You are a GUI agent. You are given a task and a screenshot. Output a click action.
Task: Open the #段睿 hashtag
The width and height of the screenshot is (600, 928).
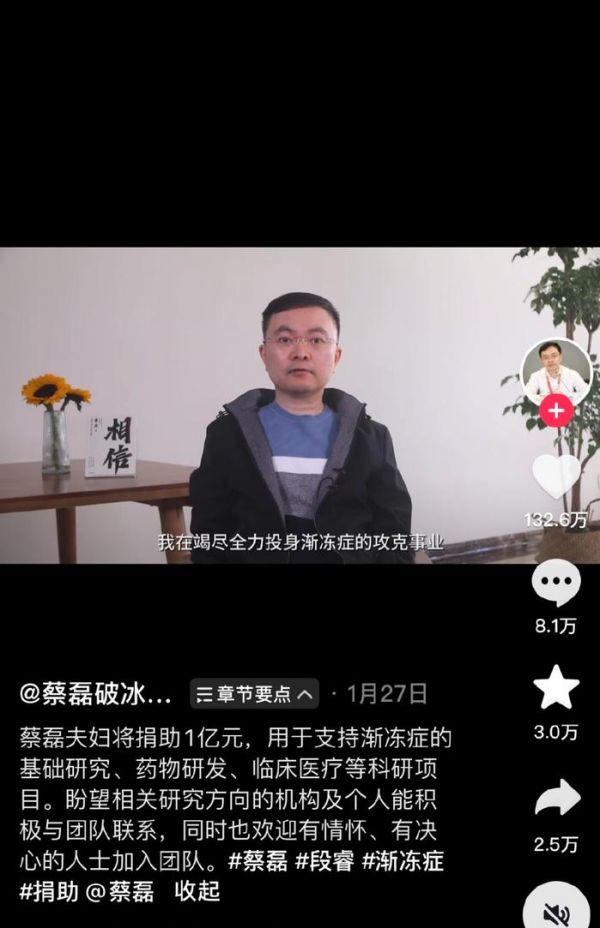click(326, 861)
